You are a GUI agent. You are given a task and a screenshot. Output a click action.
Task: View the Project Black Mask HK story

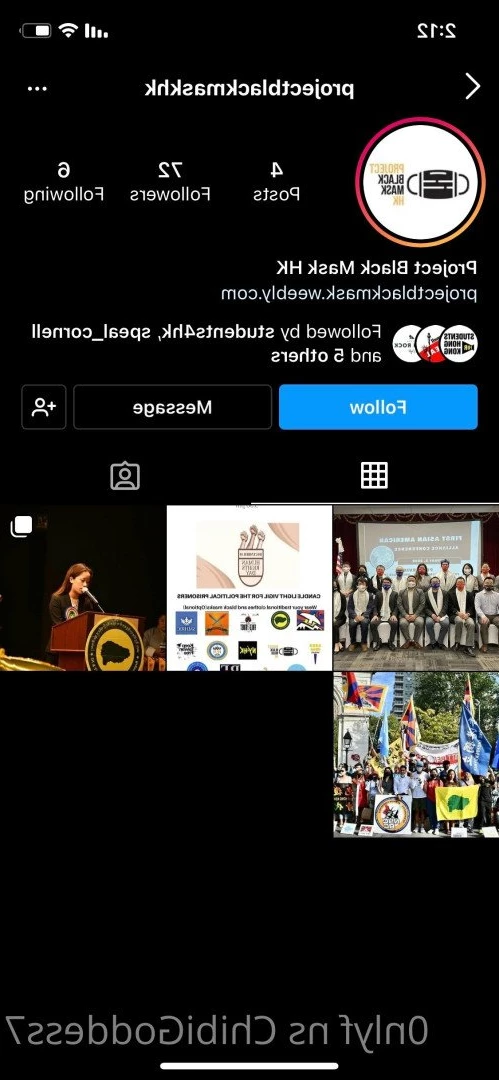tap(420, 183)
